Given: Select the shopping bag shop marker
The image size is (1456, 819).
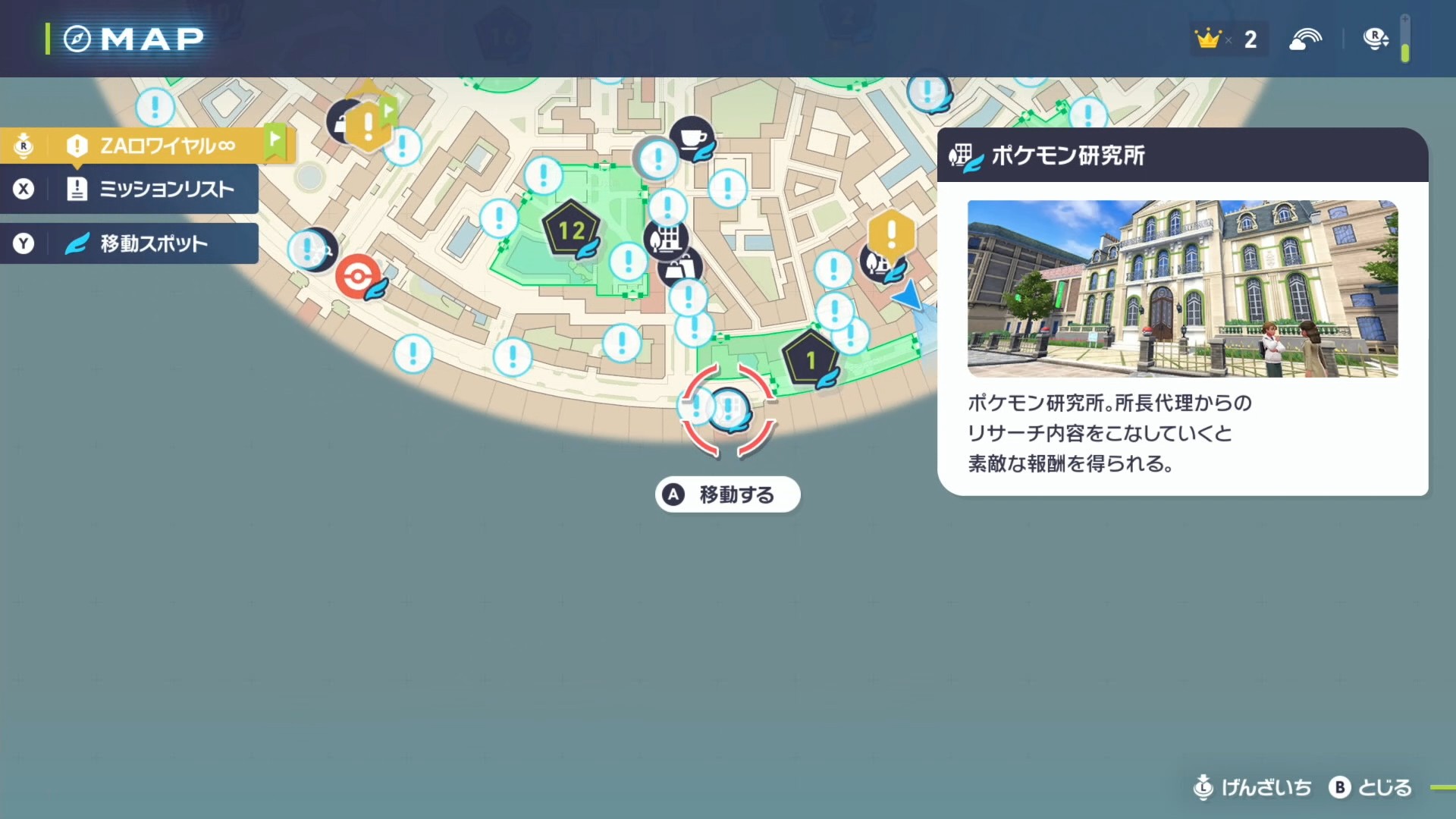Looking at the screenshot, I should pyautogui.click(x=681, y=268).
